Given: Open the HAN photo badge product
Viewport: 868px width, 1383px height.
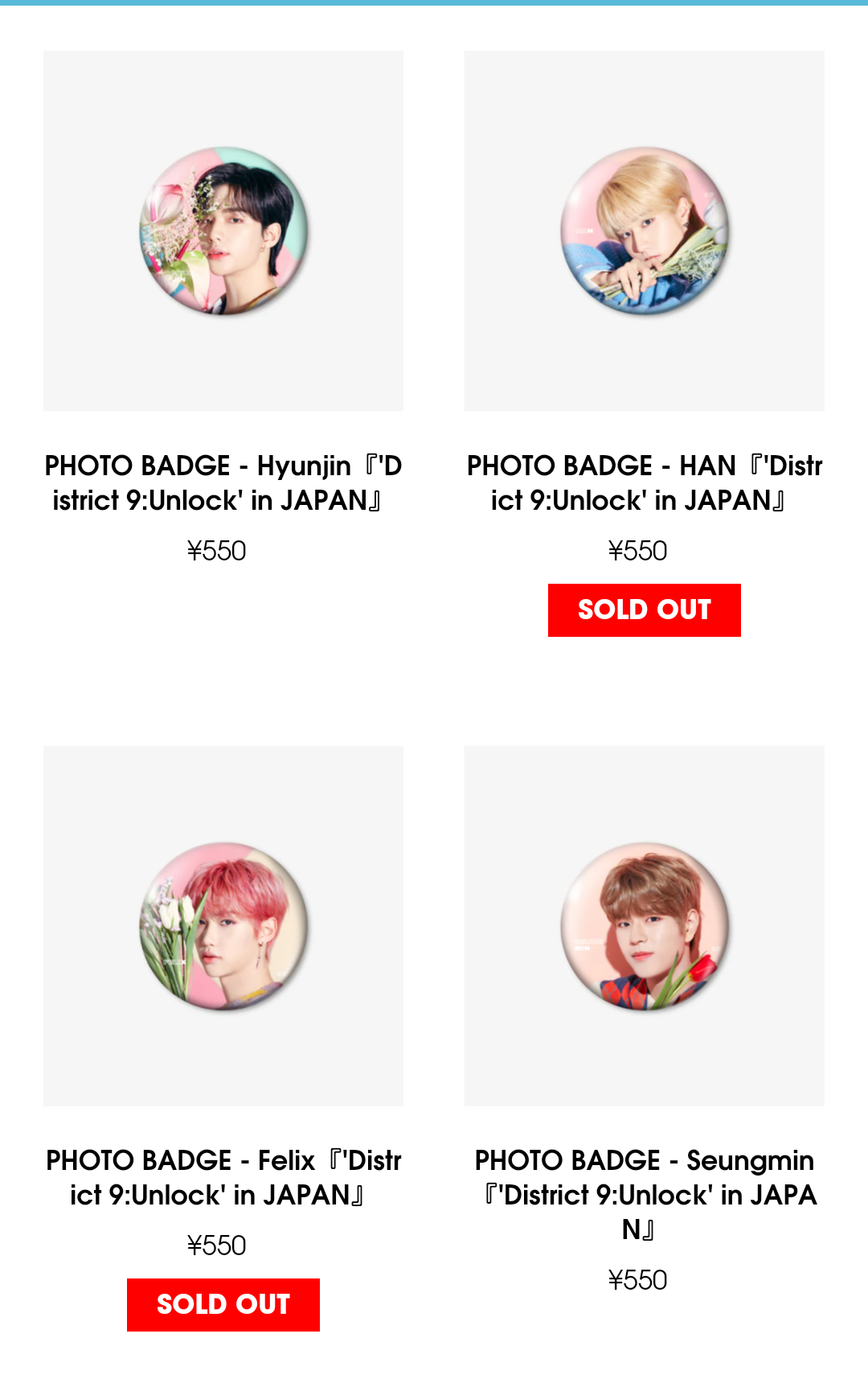Looking at the screenshot, I should tap(644, 232).
